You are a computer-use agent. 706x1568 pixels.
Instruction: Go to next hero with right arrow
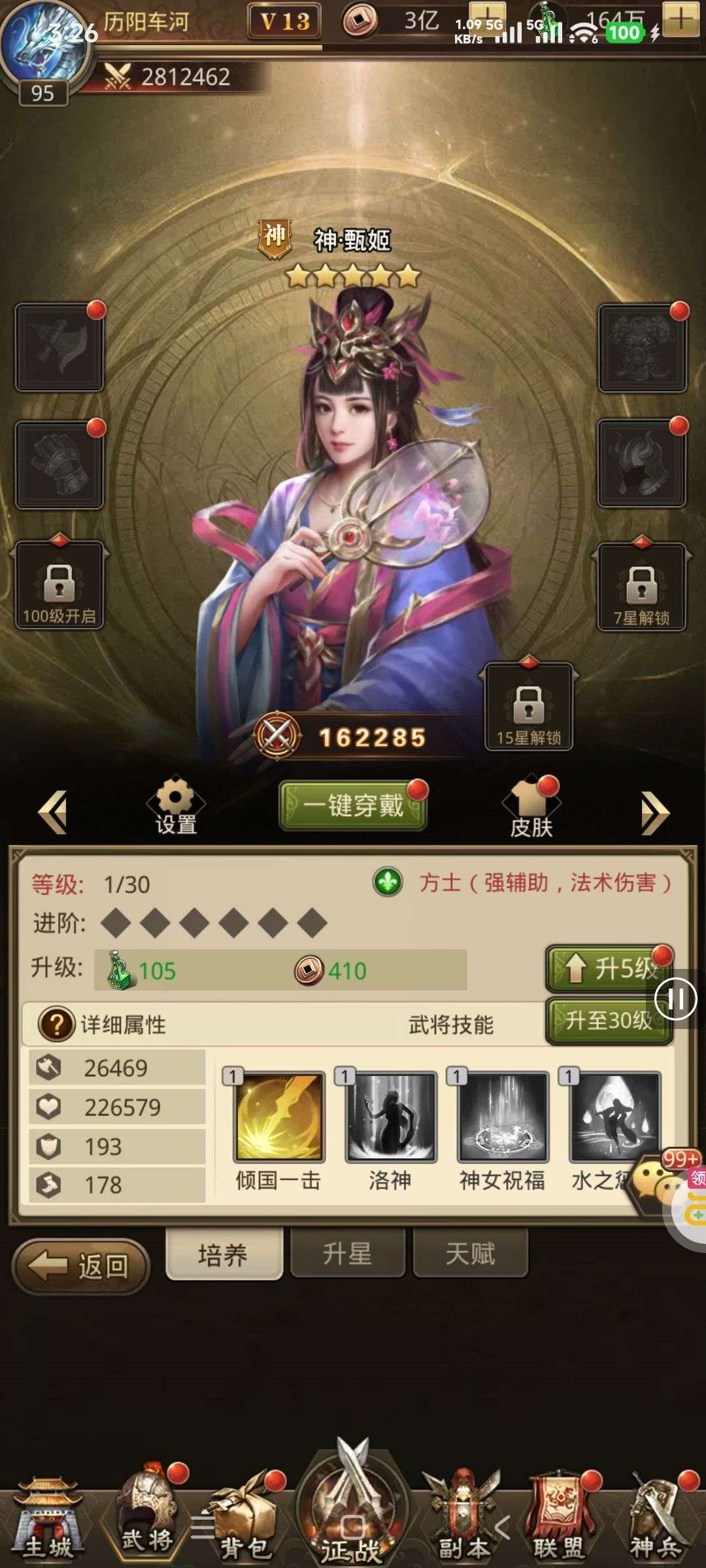(x=655, y=813)
